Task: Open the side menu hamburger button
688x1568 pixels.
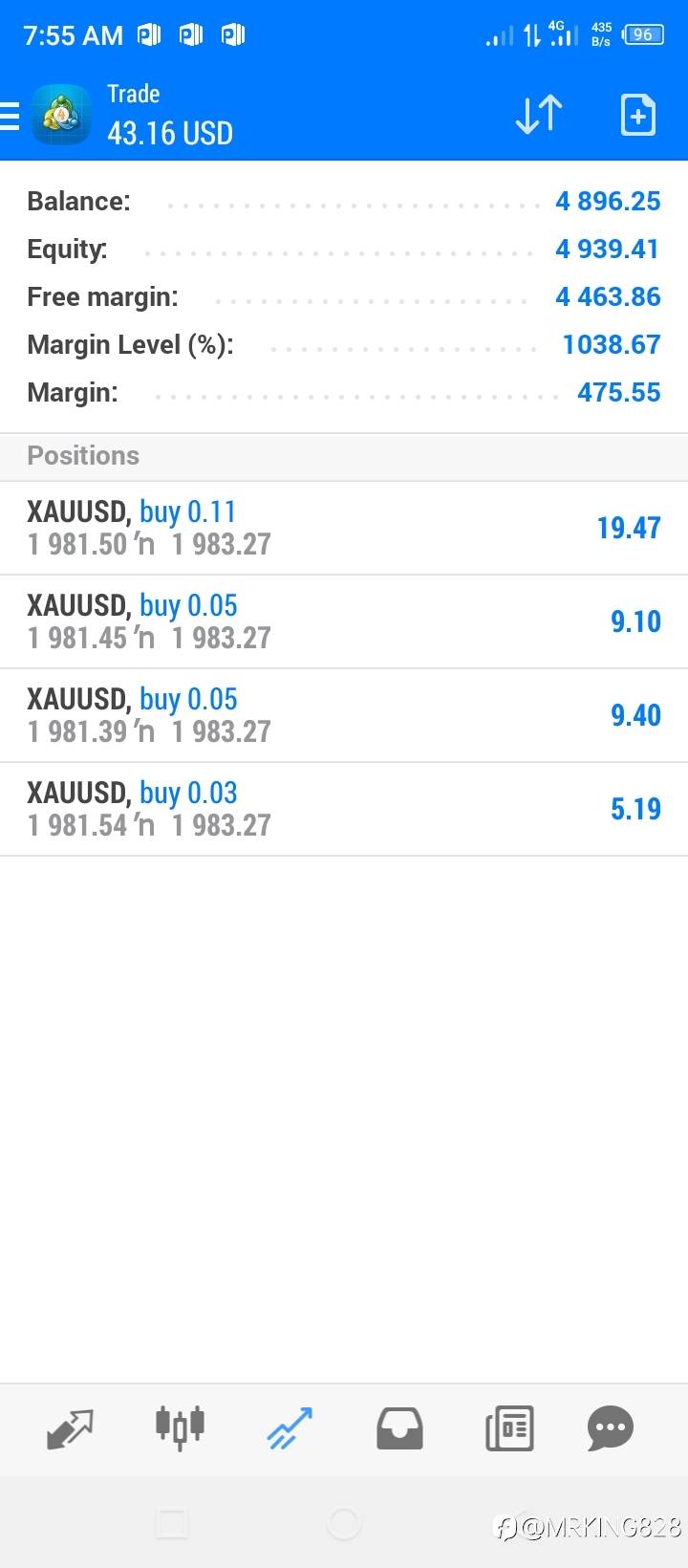Action: click(x=9, y=116)
